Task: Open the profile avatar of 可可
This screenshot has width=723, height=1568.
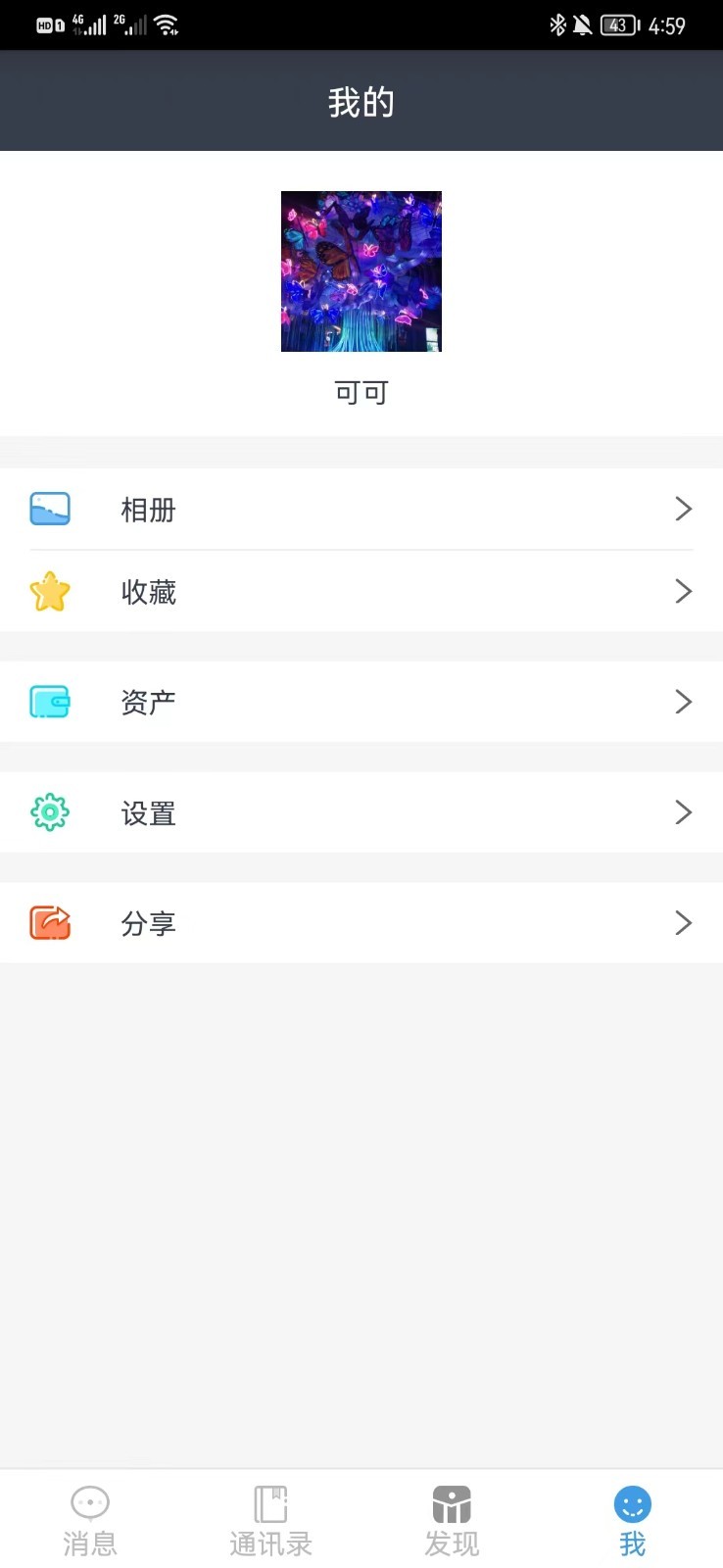Action: coord(361,271)
